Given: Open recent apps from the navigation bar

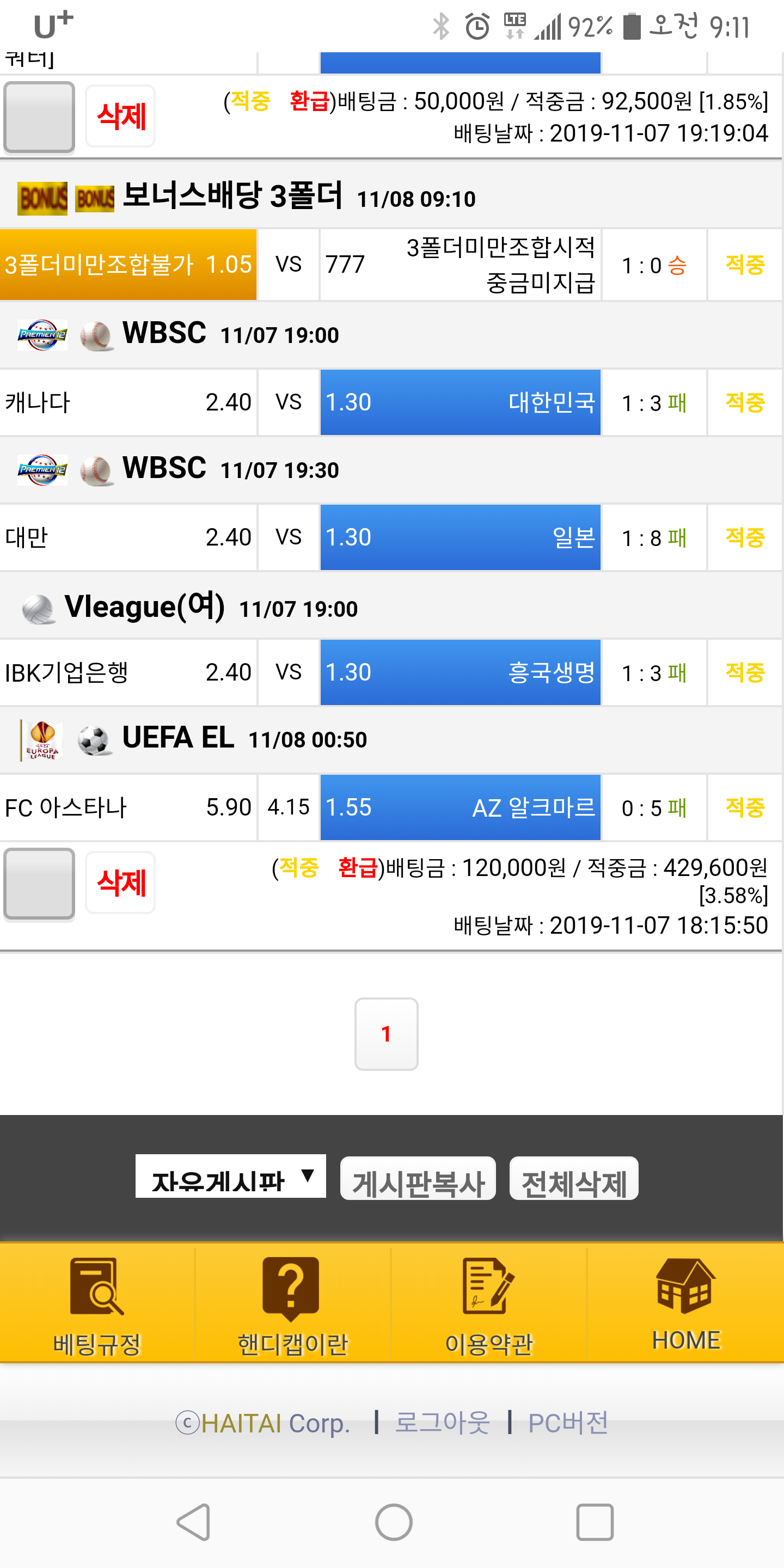Looking at the screenshot, I should (595, 1522).
